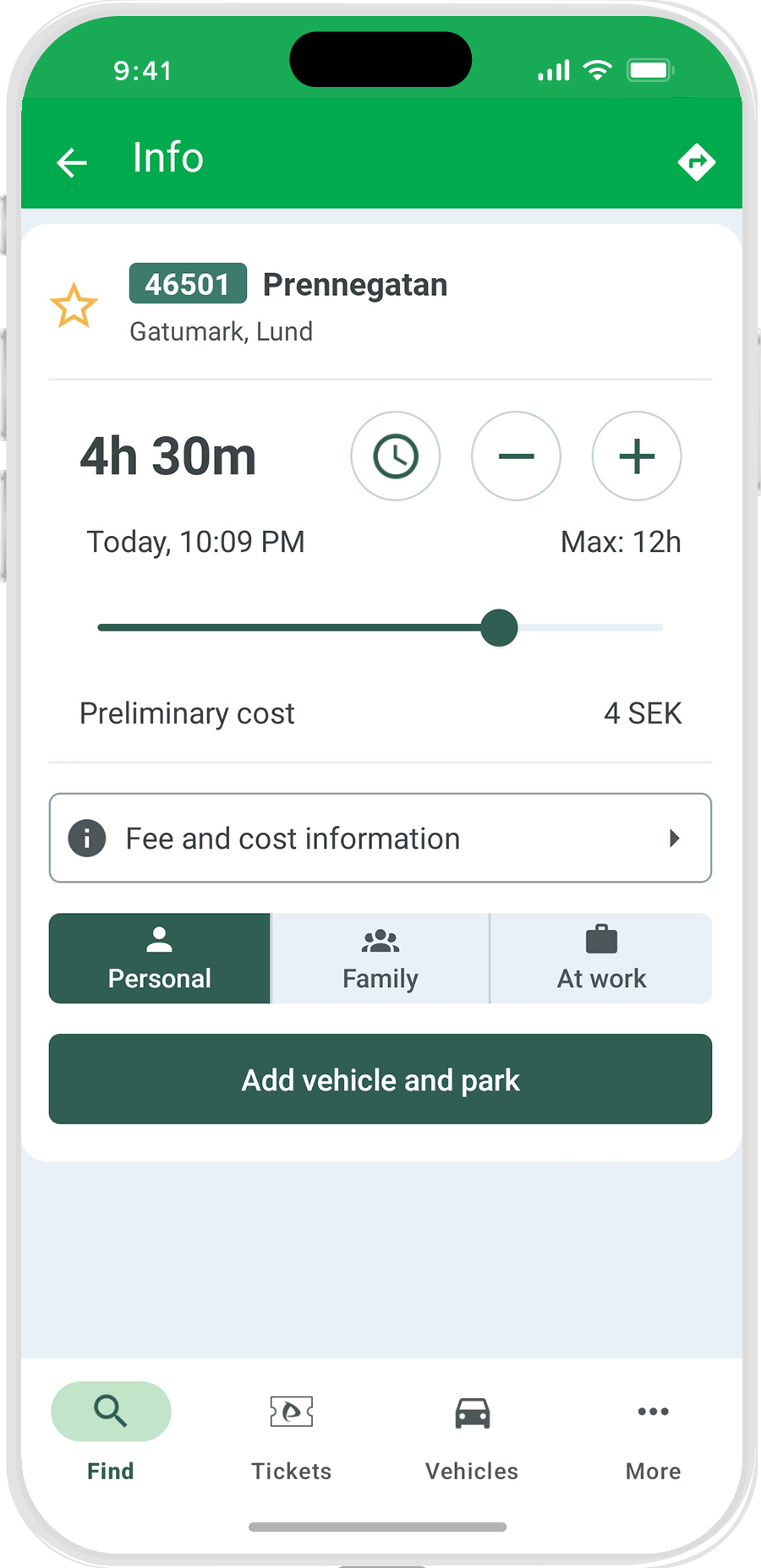Decrease parking time with minus button
This screenshot has height=1568, width=761.
click(x=516, y=456)
